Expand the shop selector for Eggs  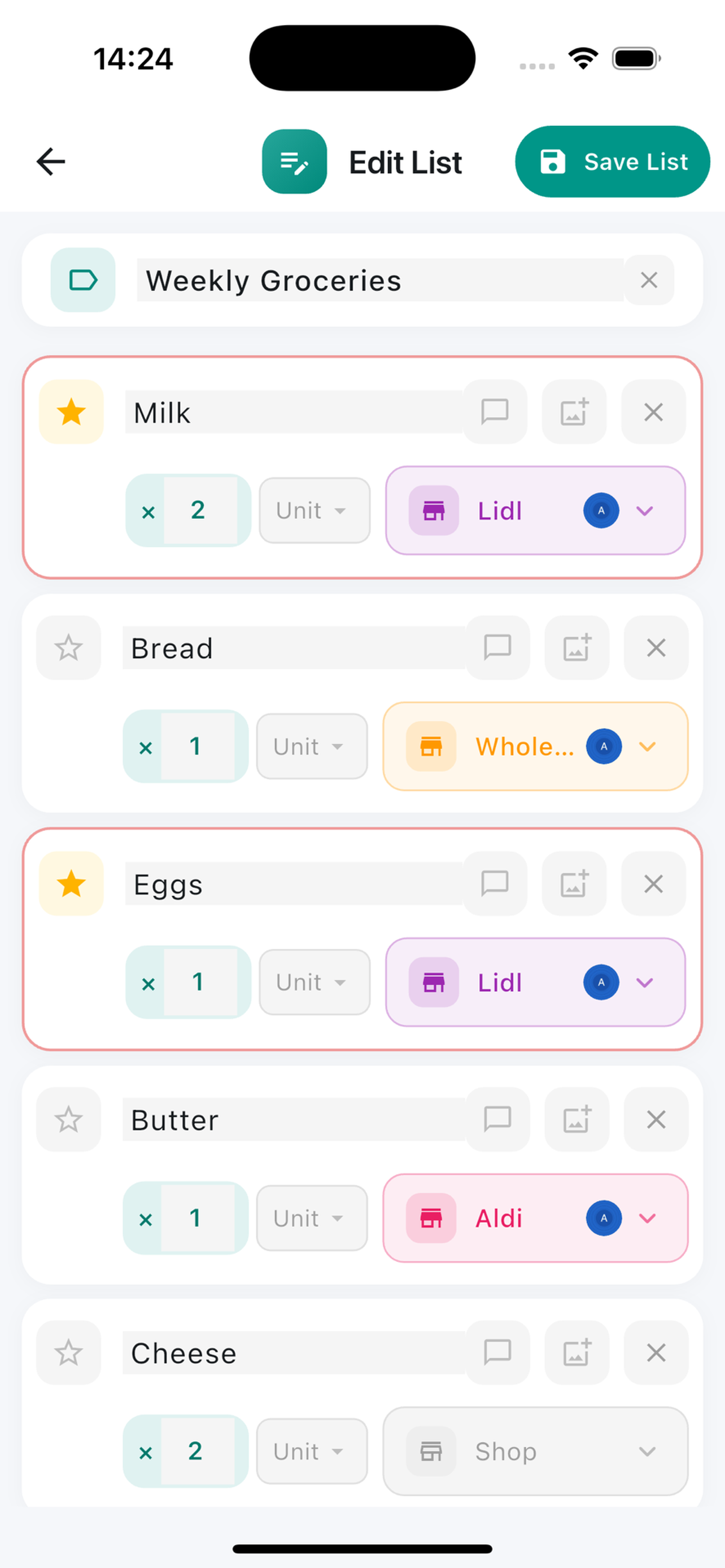(x=646, y=982)
